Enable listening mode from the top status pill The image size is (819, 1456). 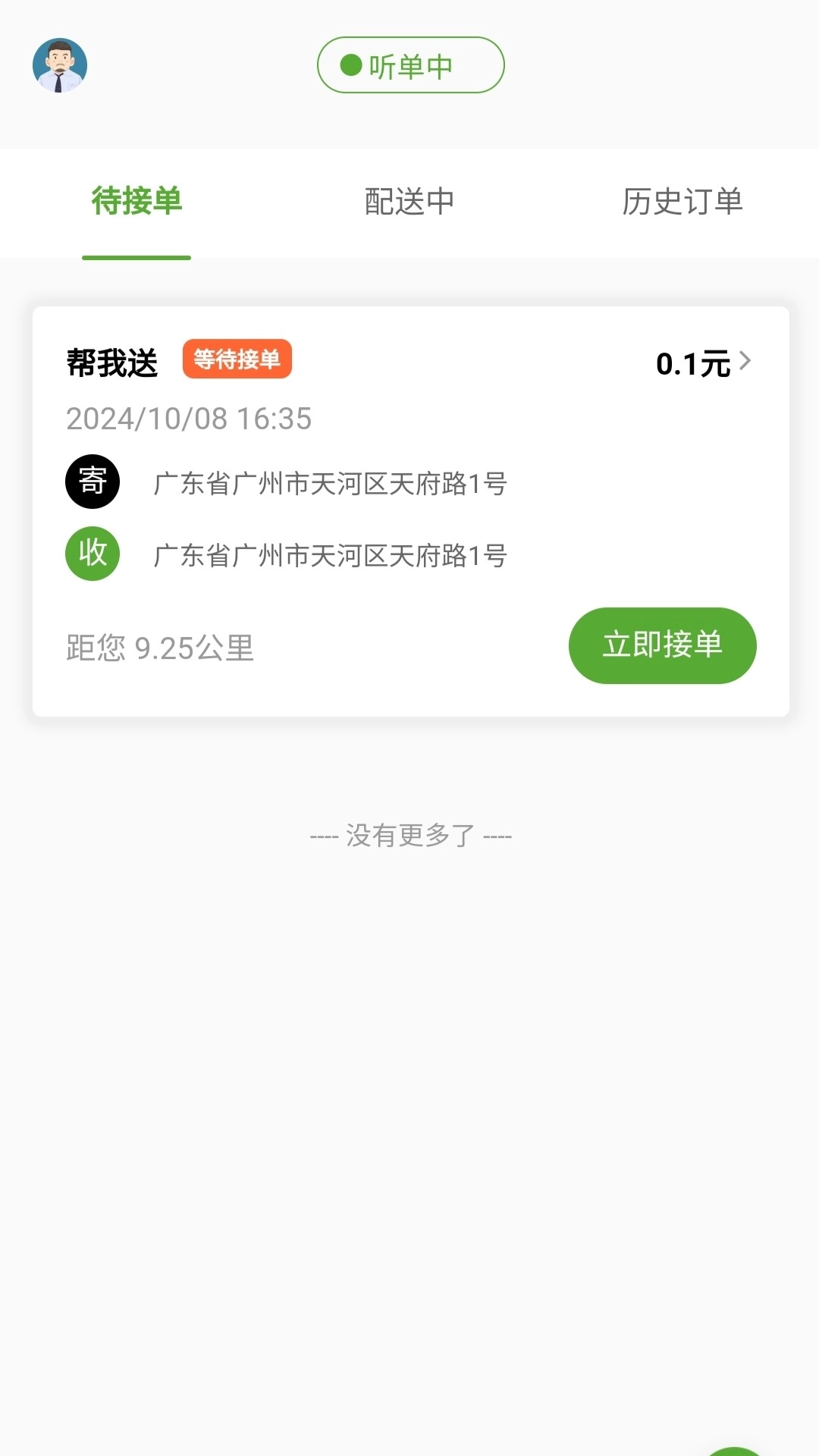pos(410,65)
